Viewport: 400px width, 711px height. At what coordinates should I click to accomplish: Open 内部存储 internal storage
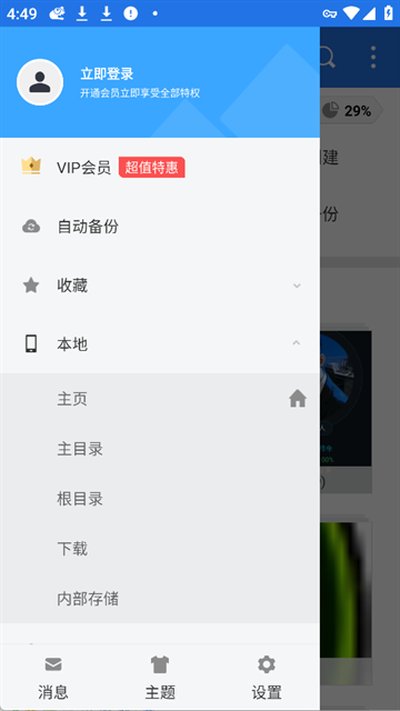tap(160, 599)
